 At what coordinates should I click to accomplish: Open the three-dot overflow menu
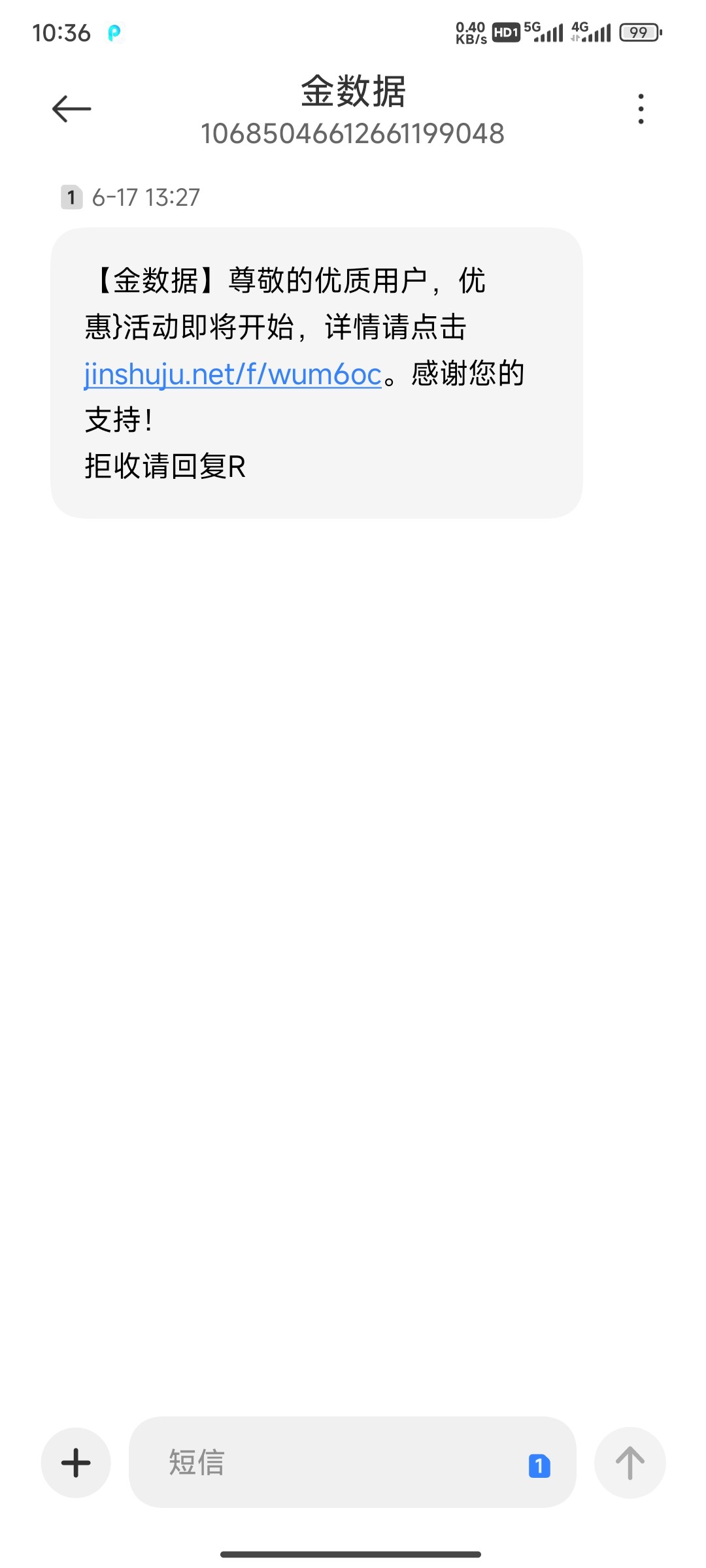click(641, 108)
